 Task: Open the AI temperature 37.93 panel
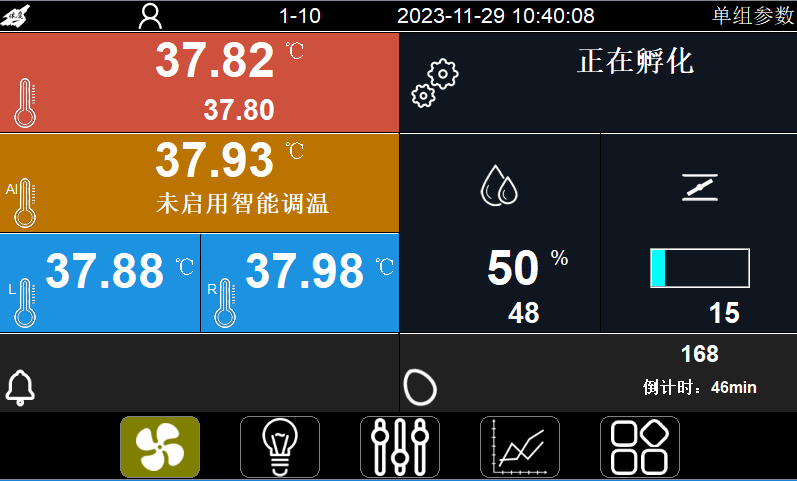click(199, 182)
